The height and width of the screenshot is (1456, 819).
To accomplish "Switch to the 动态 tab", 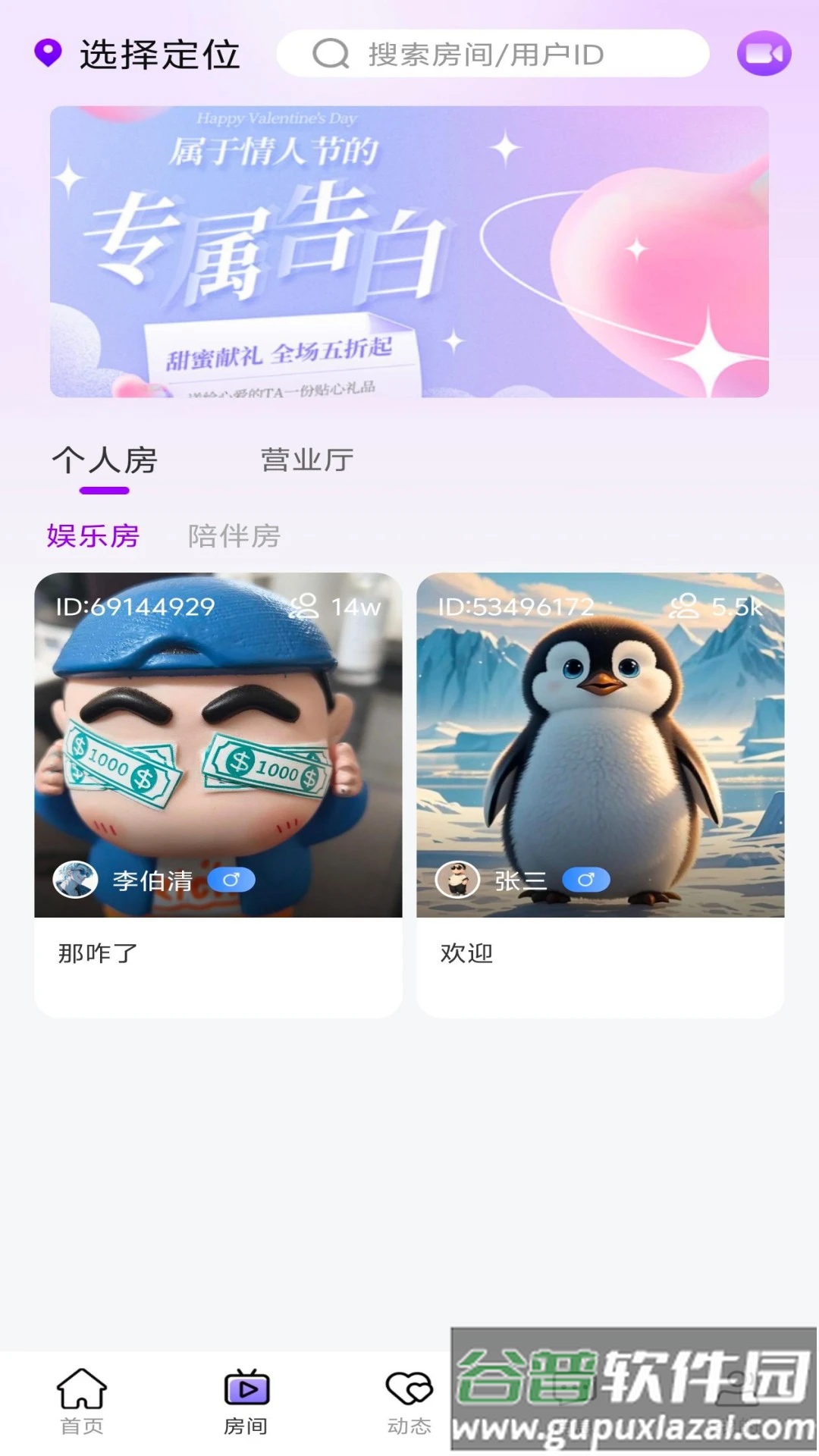I will [x=409, y=1401].
